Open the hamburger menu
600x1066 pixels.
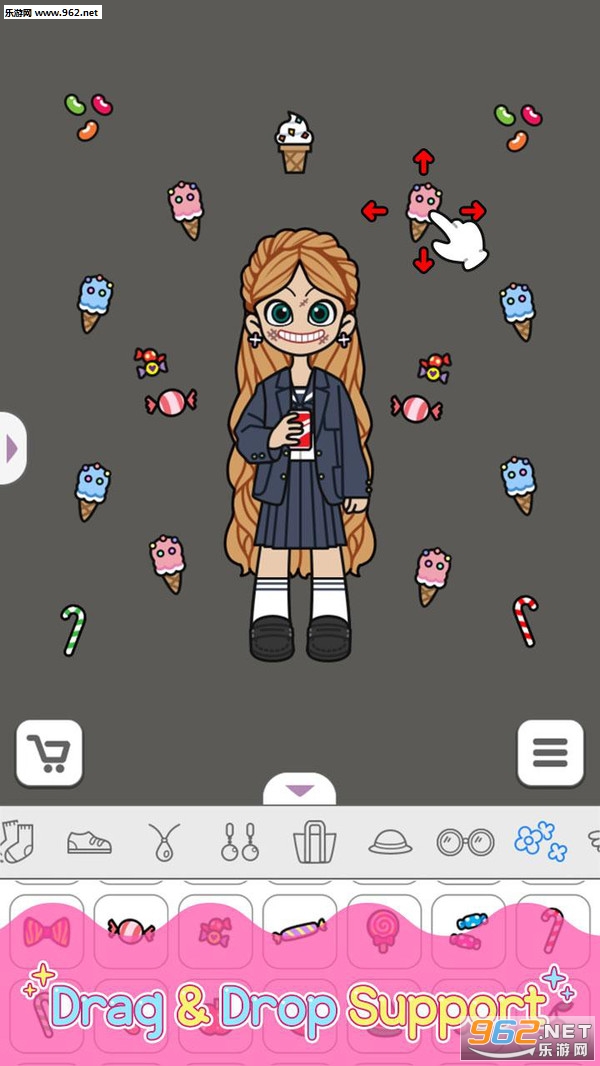click(x=550, y=752)
